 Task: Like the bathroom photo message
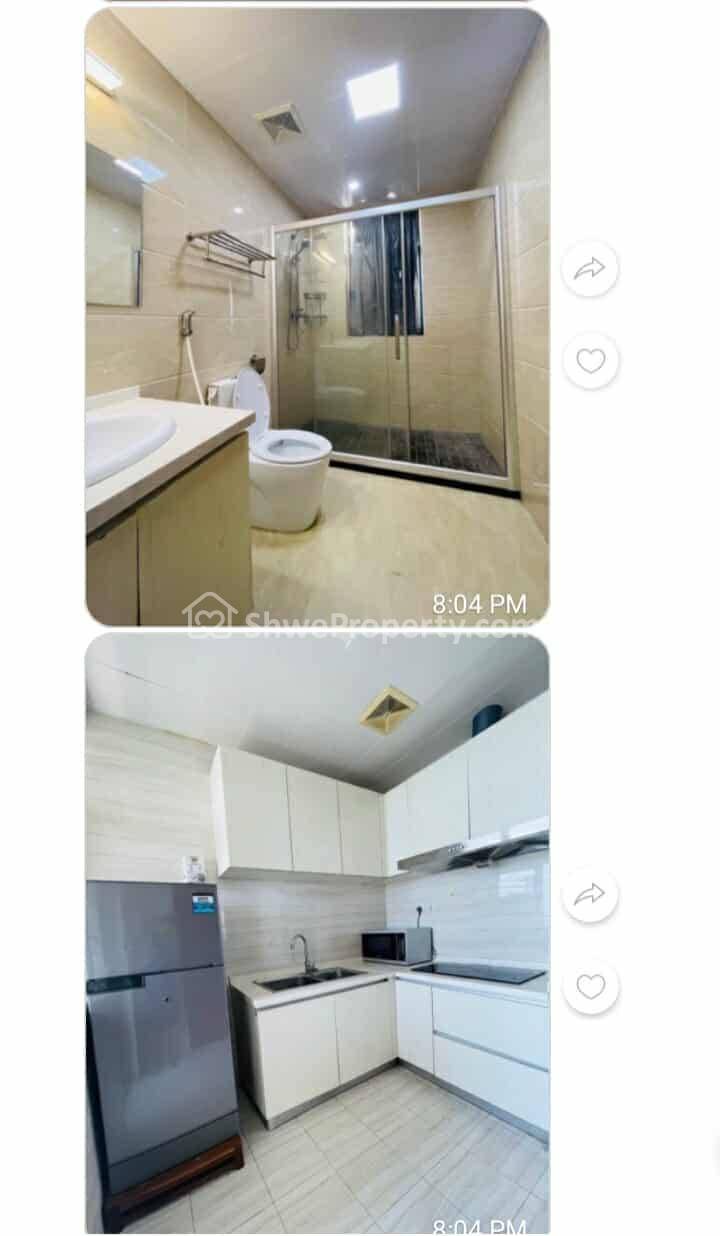[x=590, y=360]
